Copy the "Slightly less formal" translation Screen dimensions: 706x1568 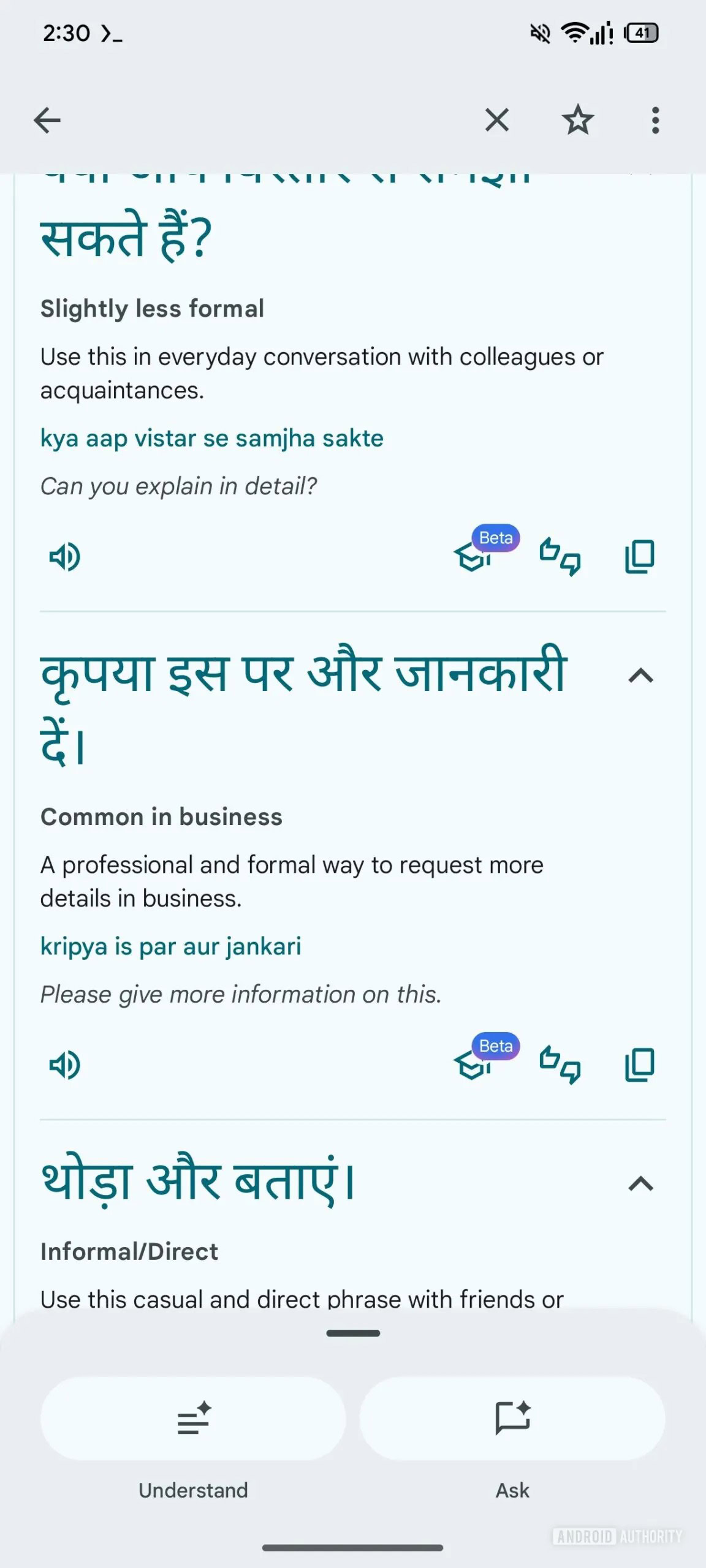pyautogui.click(x=640, y=557)
